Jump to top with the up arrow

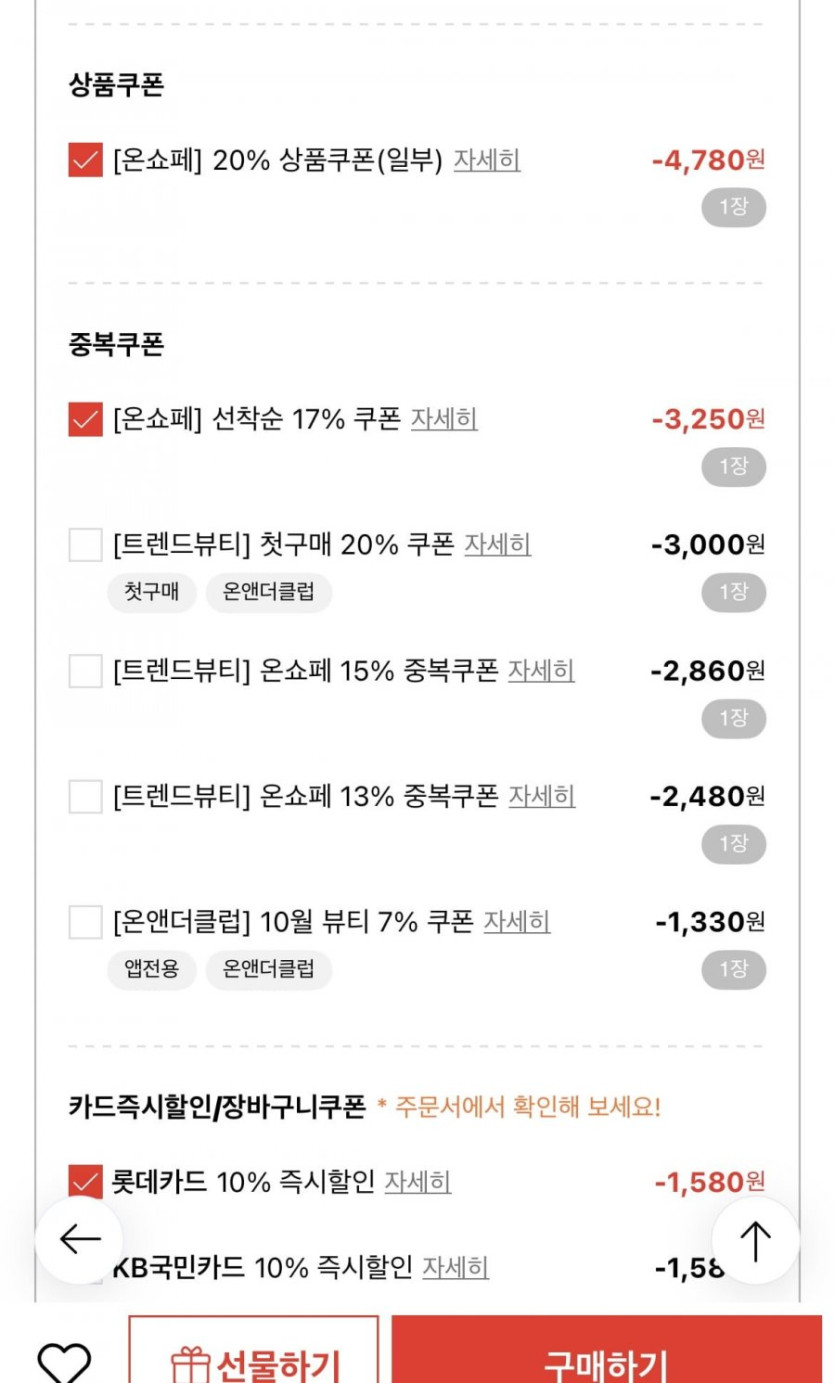(x=755, y=1240)
